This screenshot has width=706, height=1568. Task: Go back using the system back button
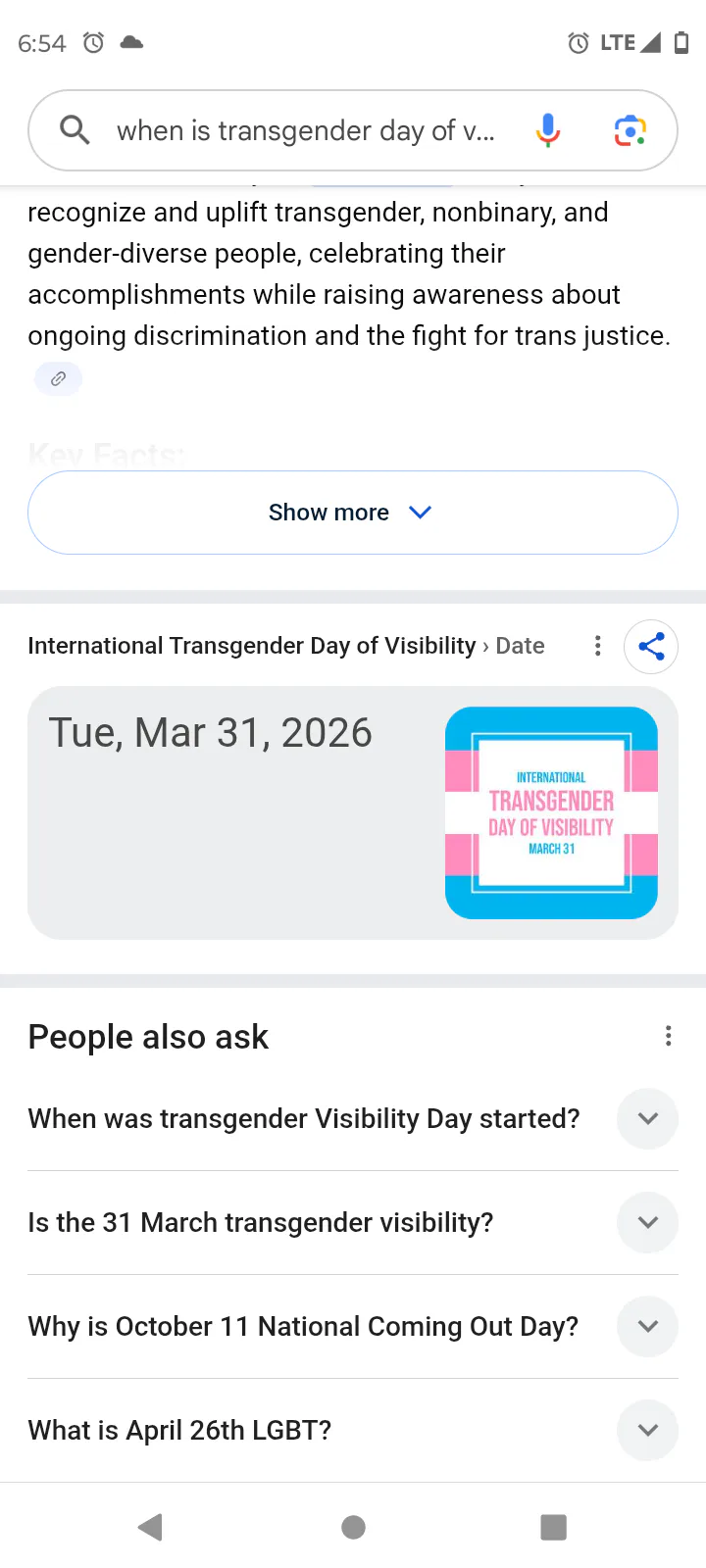(x=150, y=1527)
